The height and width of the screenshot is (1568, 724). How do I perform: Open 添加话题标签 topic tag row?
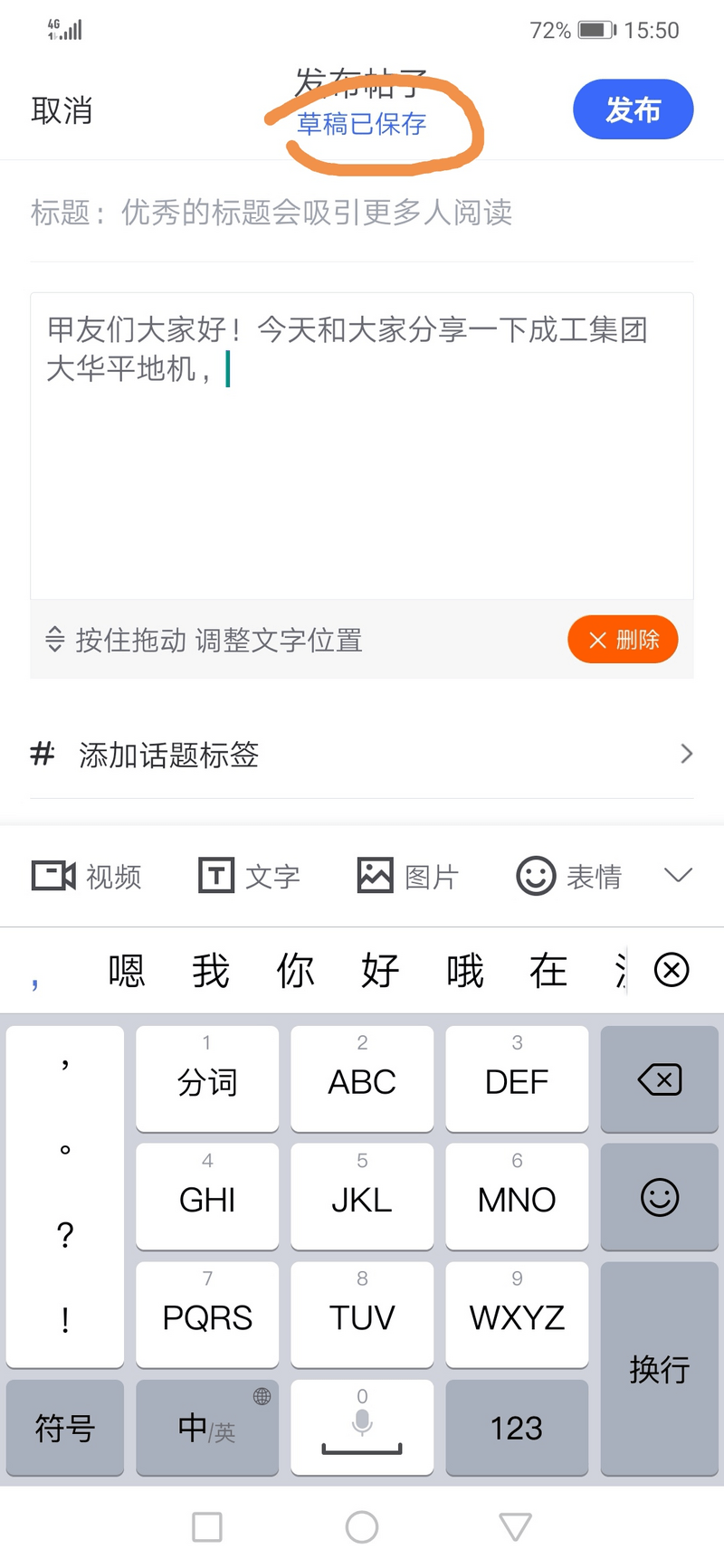click(x=362, y=754)
